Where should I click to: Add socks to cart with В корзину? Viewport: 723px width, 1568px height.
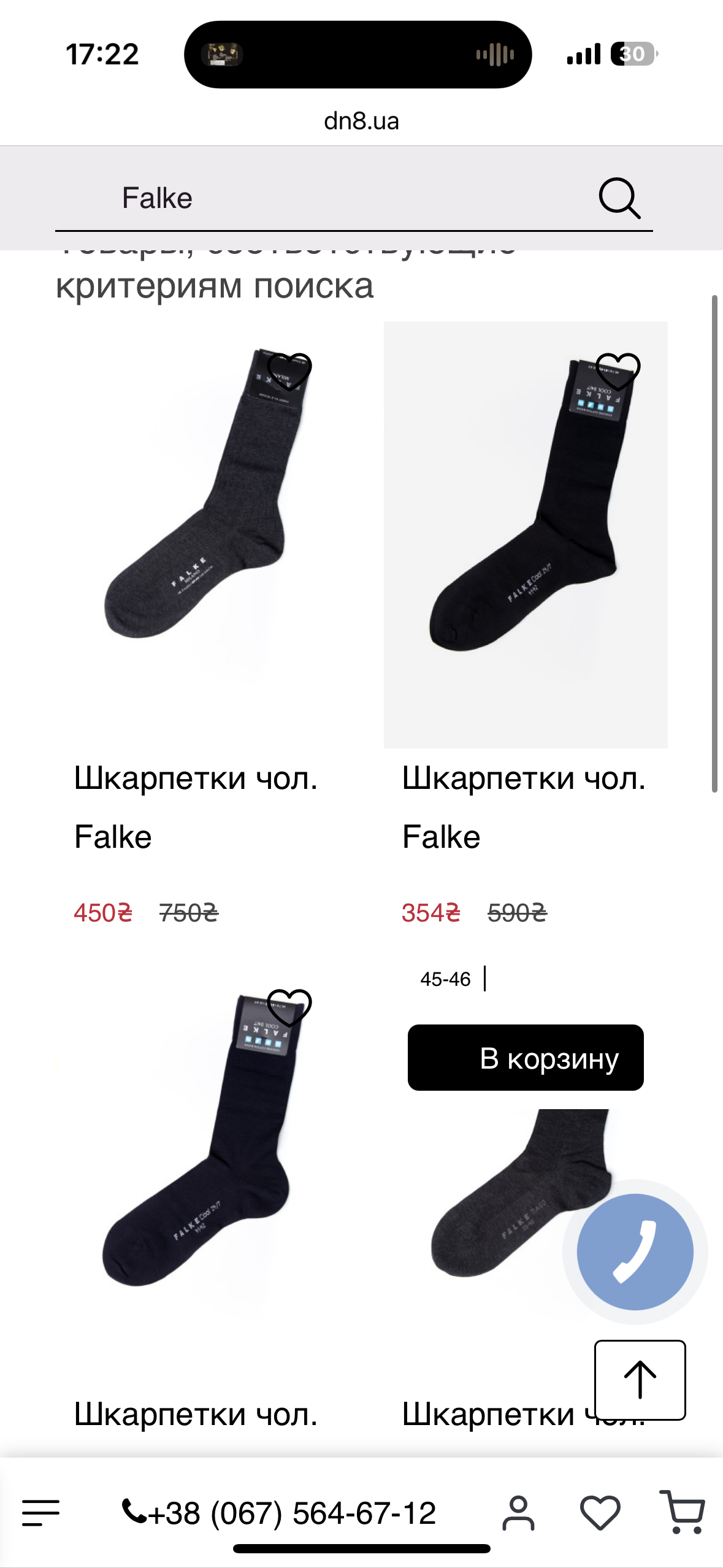[526, 1058]
